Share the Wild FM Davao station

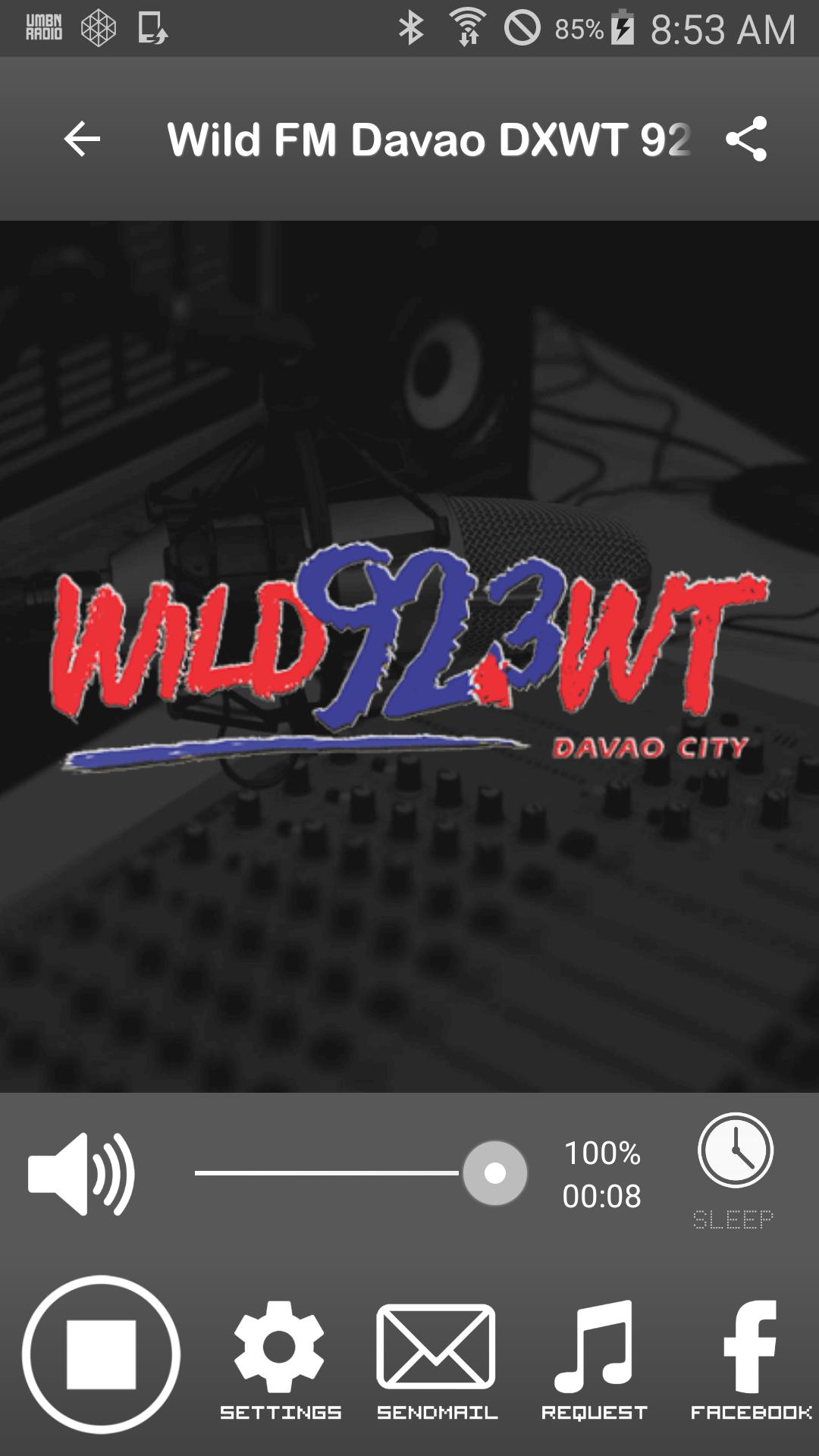pos(746,139)
